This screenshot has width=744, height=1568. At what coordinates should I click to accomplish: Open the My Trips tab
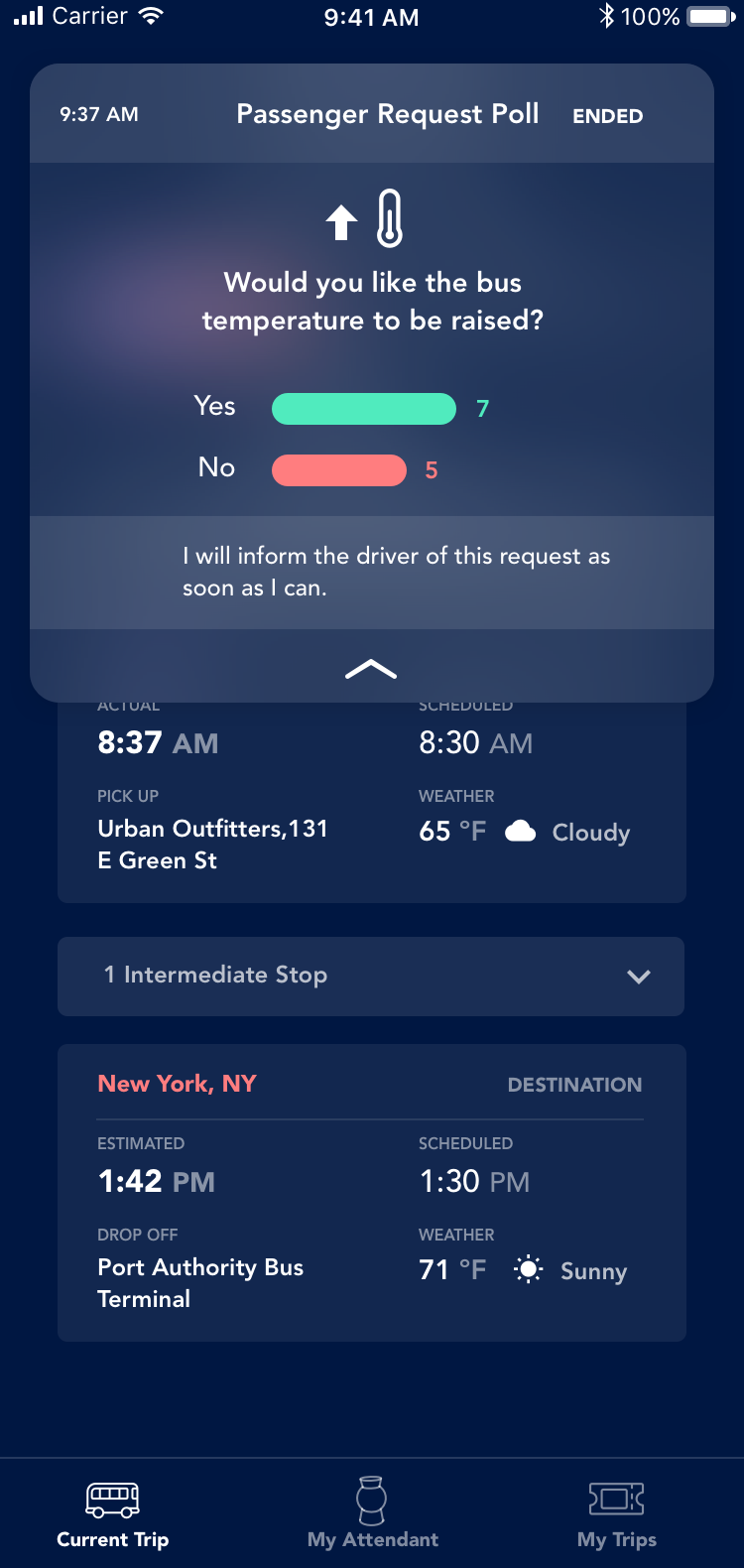(x=617, y=1512)
